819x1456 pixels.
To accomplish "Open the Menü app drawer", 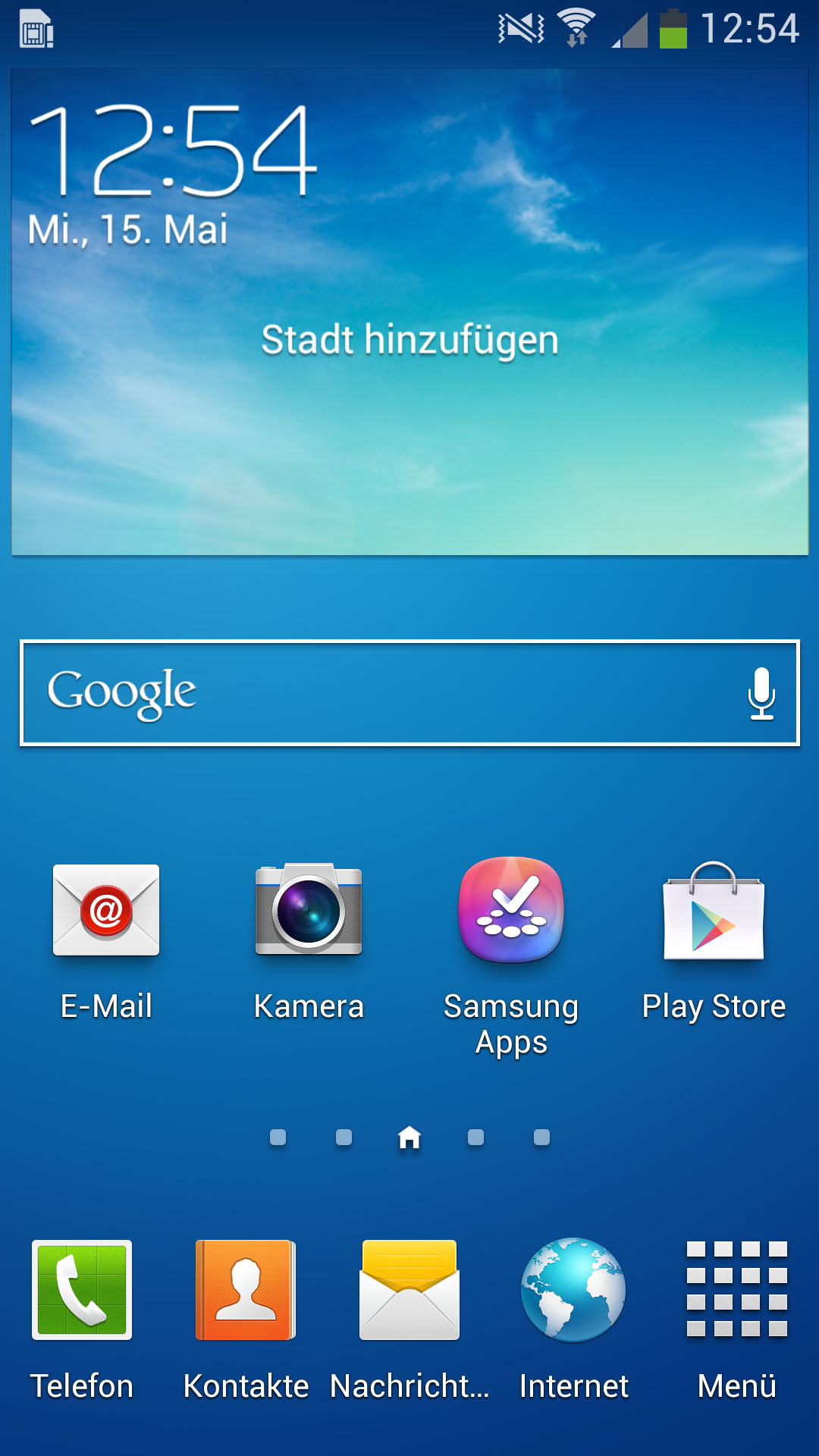I will click(737, 1320).
